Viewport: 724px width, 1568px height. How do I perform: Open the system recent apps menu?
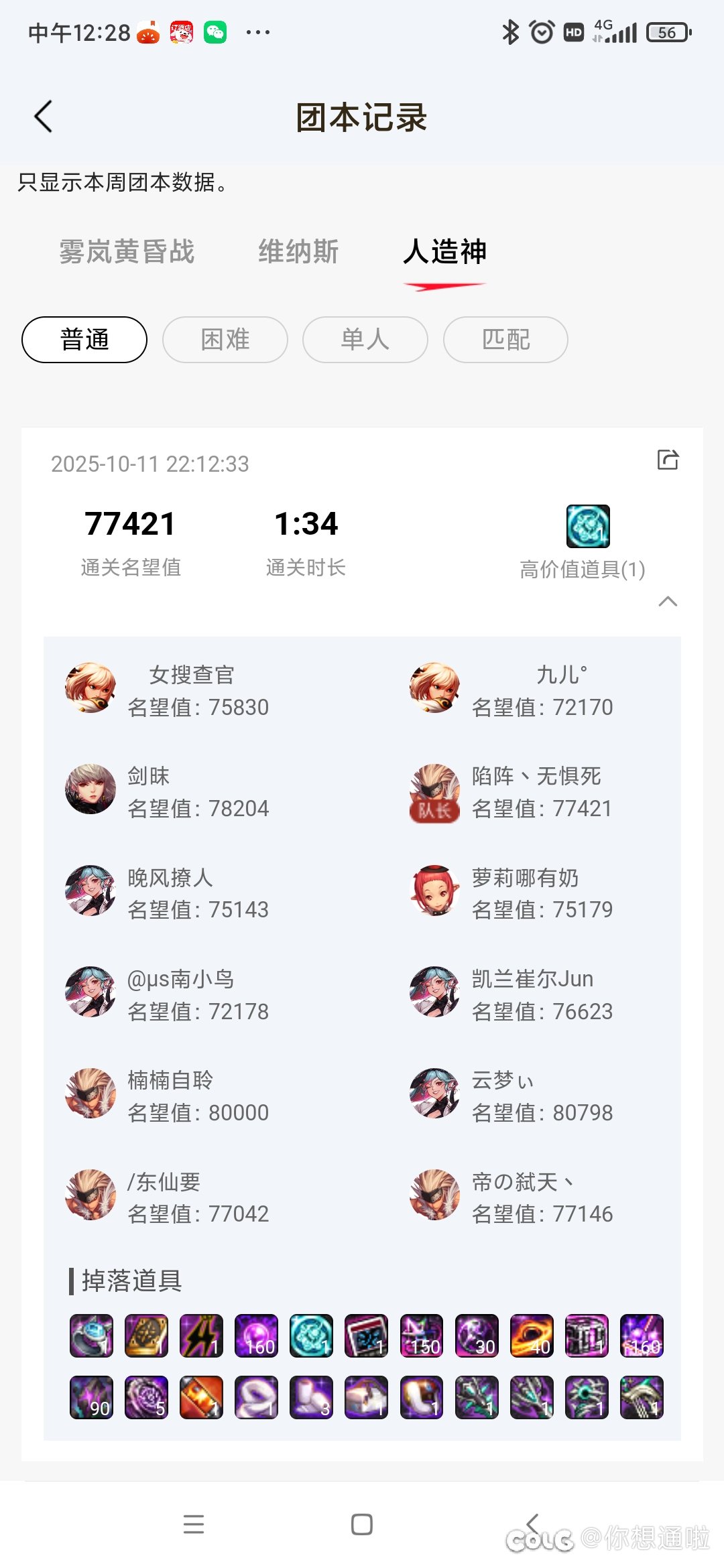pyautogui.click(x=194, y=1524)
